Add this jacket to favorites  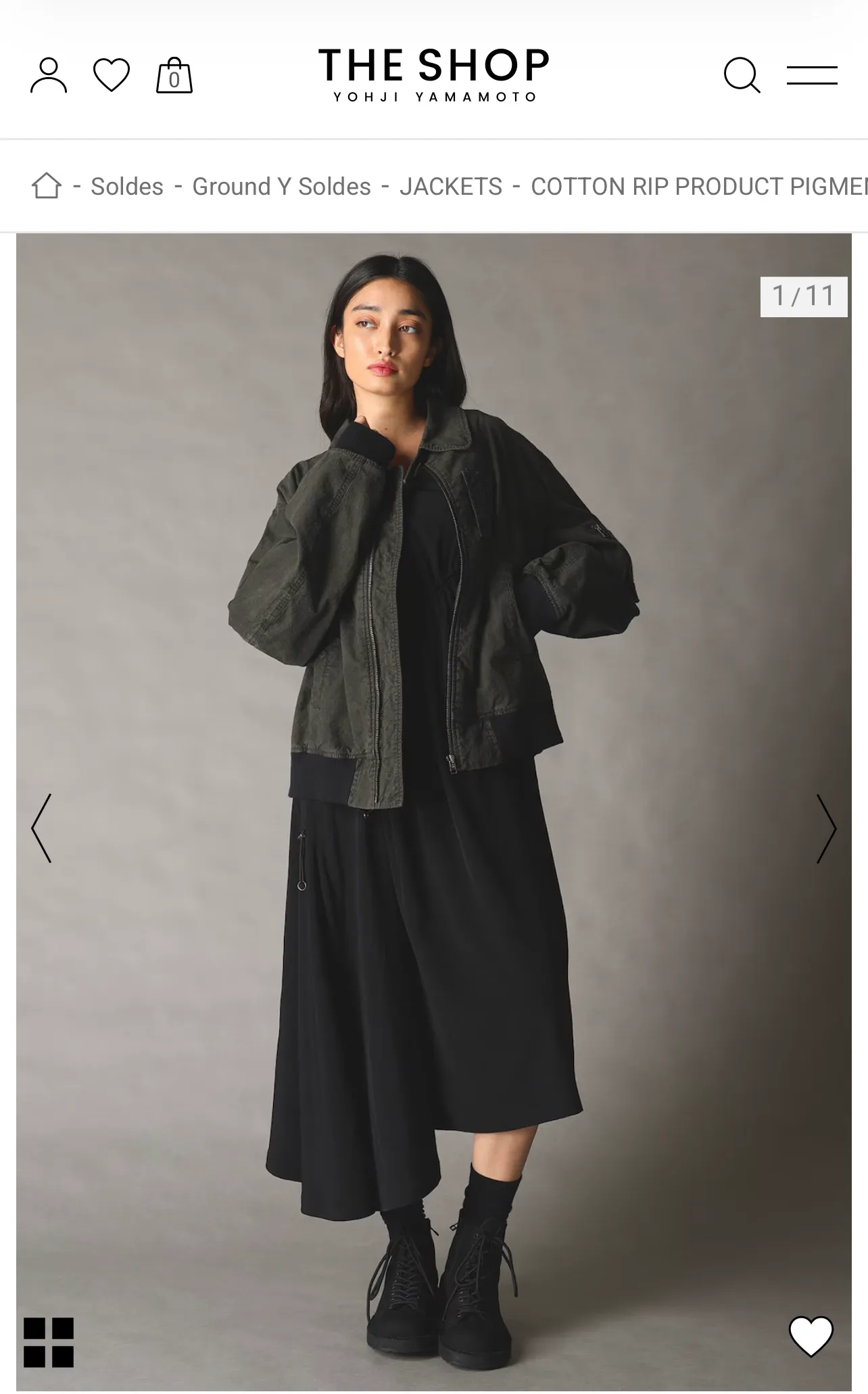[811, 1337]
